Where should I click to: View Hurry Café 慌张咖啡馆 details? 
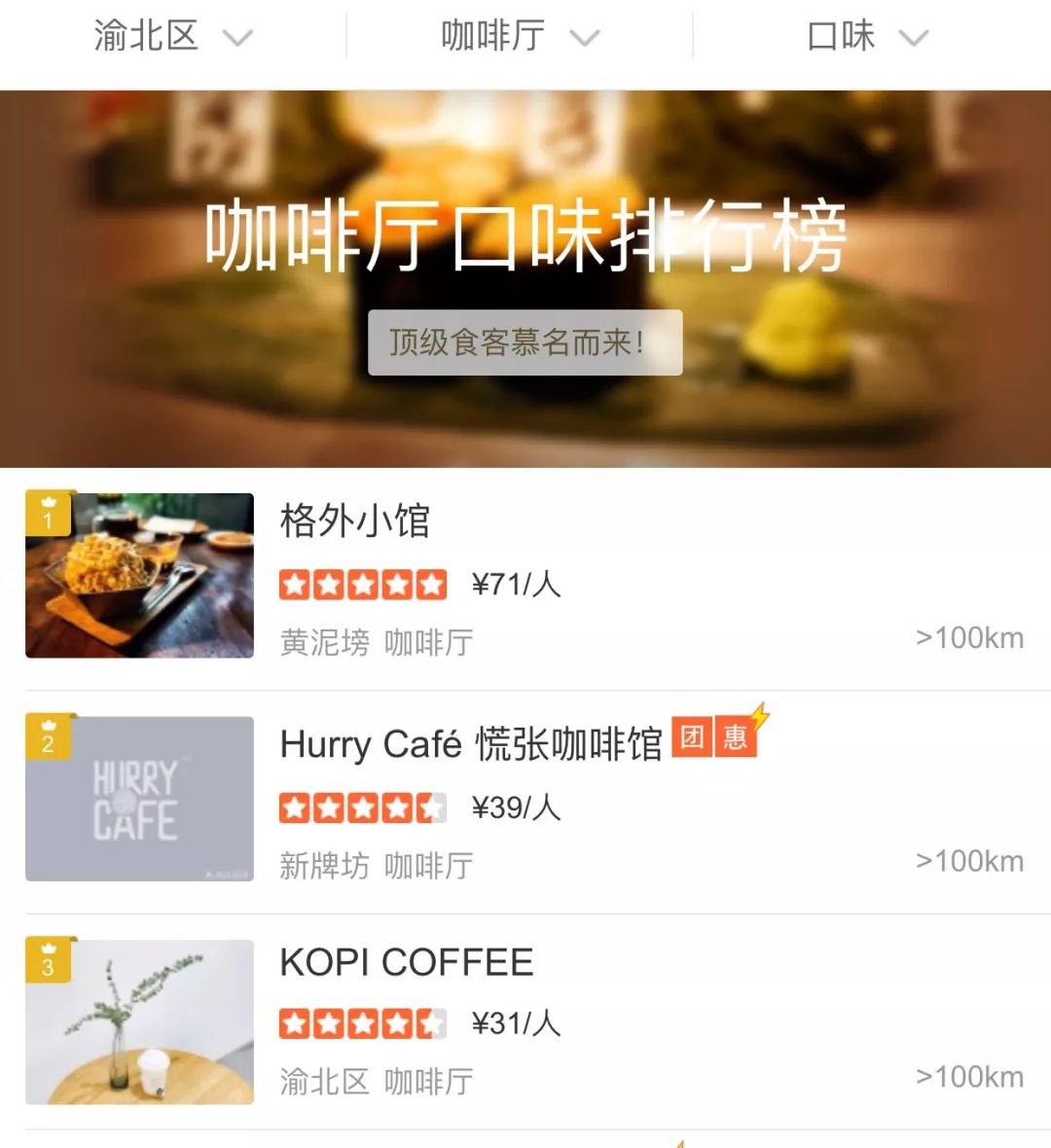pyautogui.click(x=470, y=744)
